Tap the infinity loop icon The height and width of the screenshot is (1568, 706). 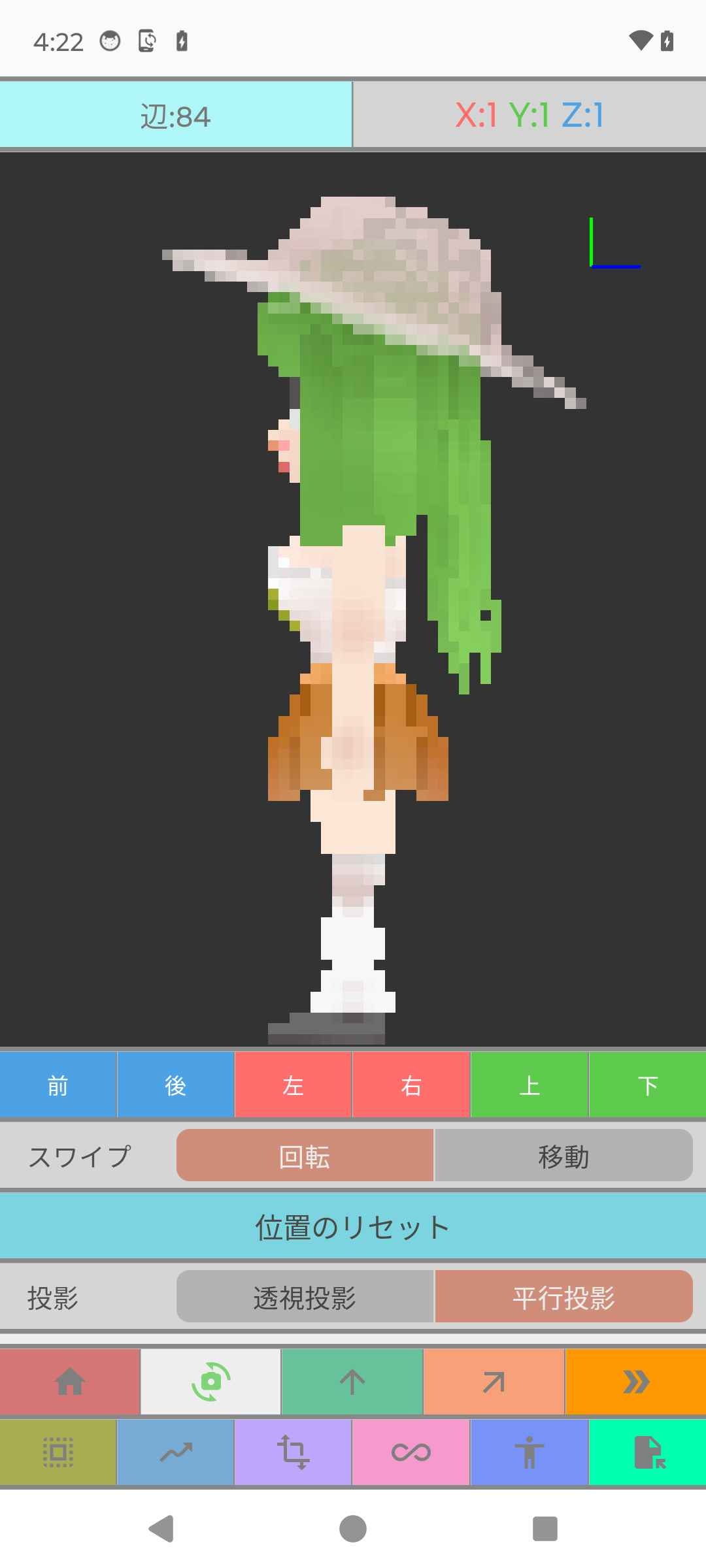tap(411, 1452)
